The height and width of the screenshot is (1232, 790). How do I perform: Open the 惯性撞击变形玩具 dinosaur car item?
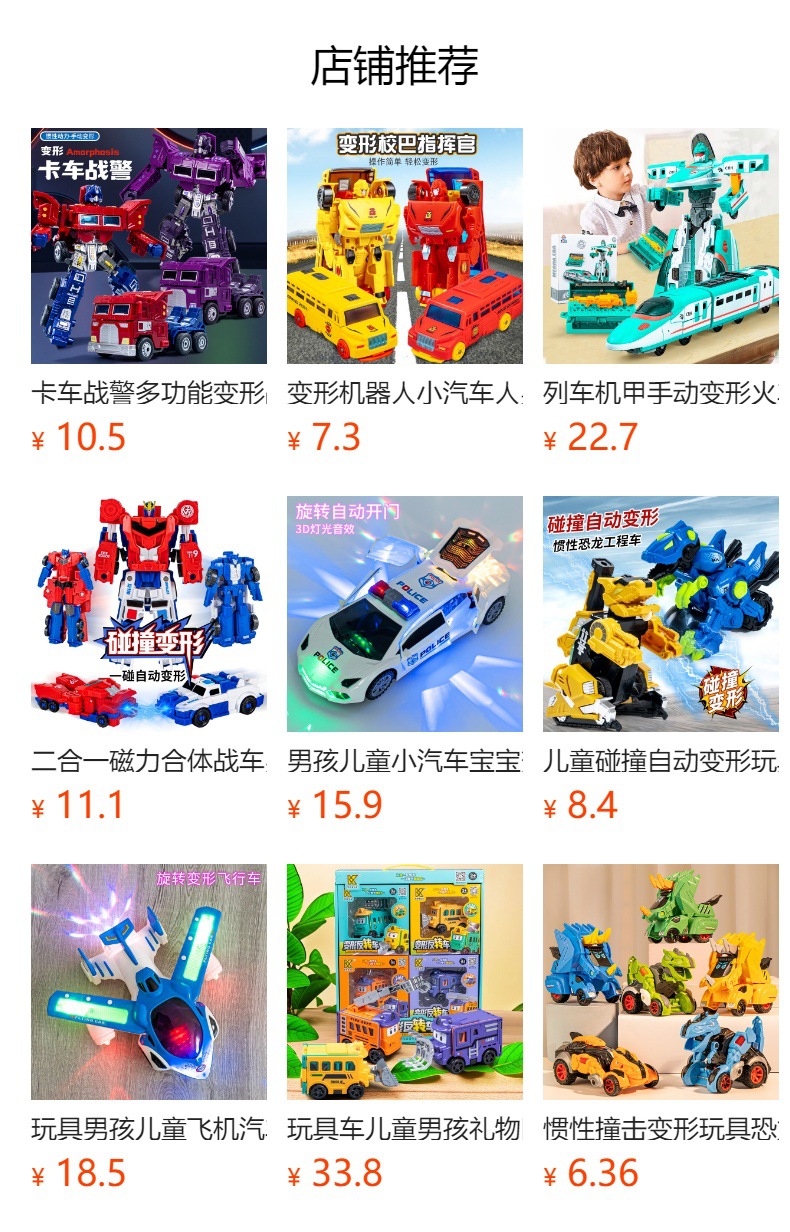pyautogui.click(x=661, y=982)
